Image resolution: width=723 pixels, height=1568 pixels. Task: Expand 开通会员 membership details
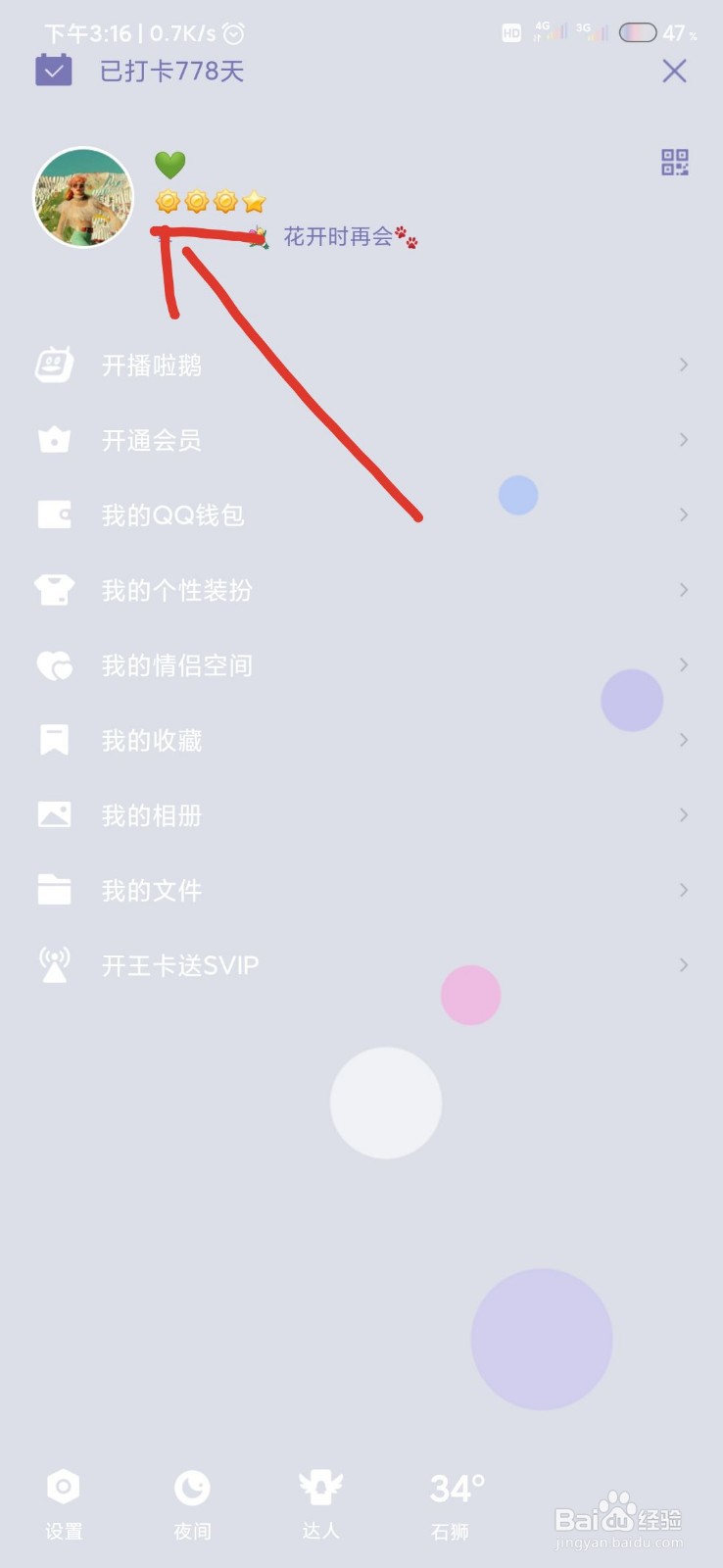[153, 440]
